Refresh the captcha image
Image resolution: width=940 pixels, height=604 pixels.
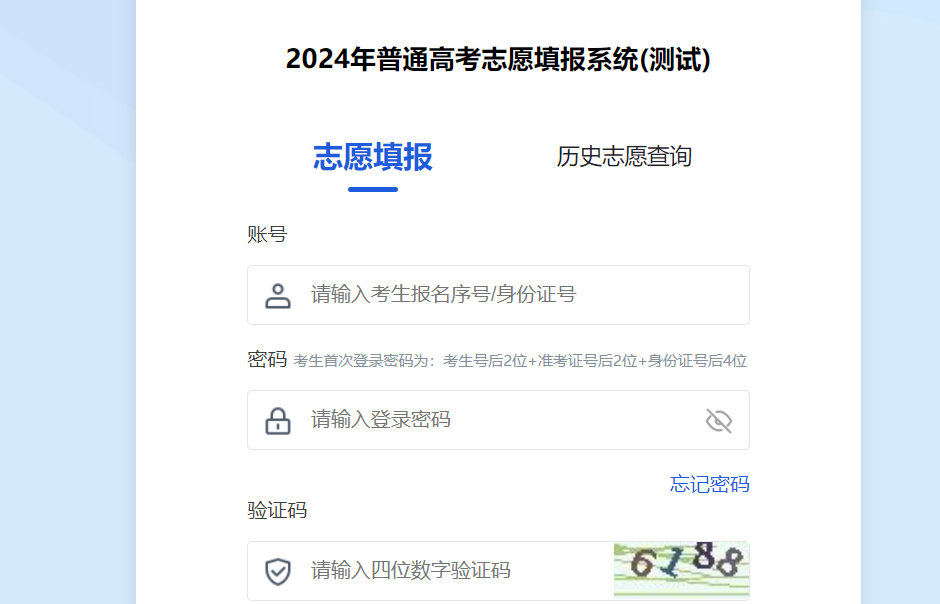click(681, 571)
